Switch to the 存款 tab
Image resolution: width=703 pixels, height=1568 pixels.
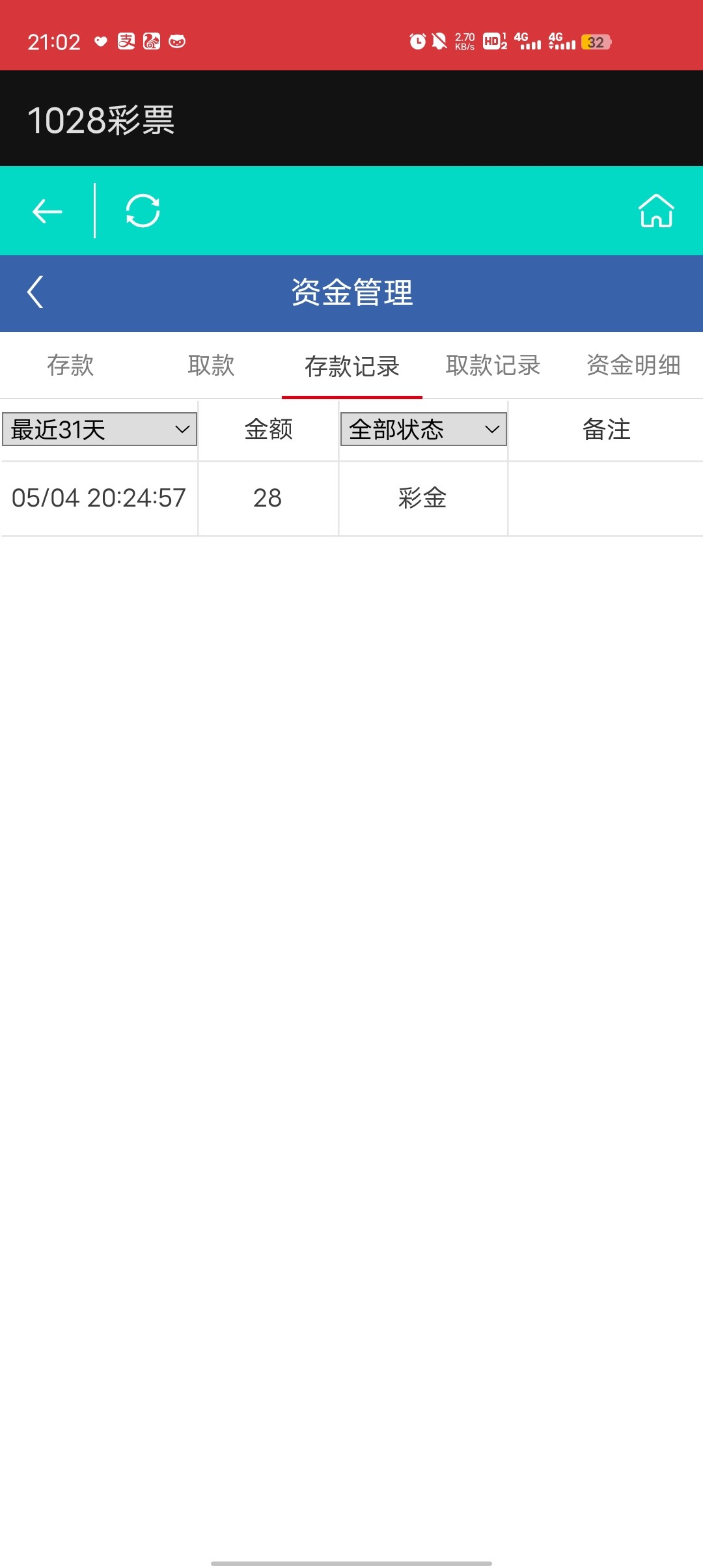pyautogui.click(x=70, y=366)
